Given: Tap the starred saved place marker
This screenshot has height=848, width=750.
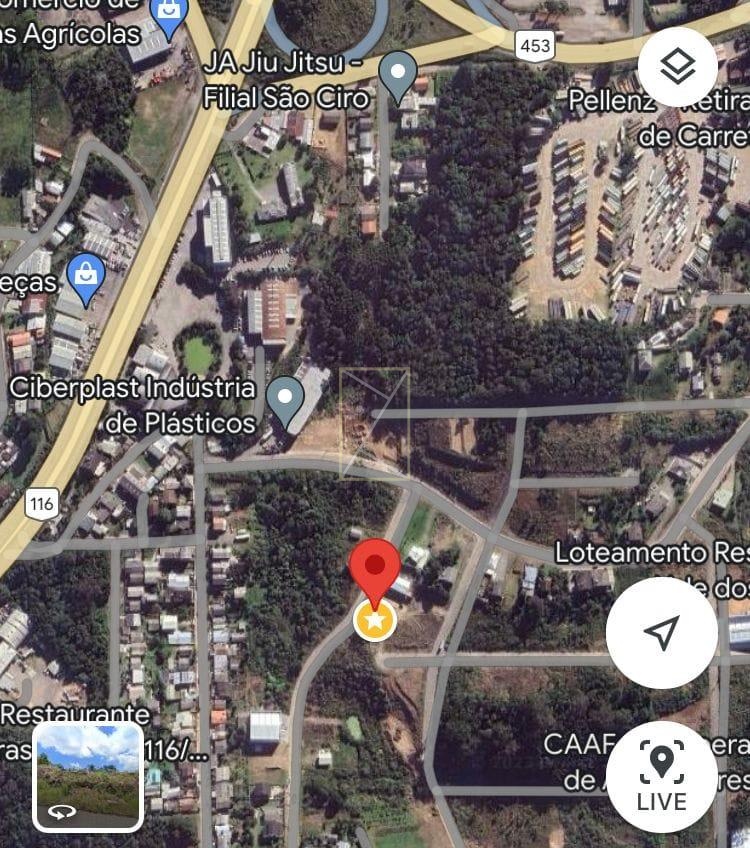Looking at the screenshot, I should click(x=375, y=622).
